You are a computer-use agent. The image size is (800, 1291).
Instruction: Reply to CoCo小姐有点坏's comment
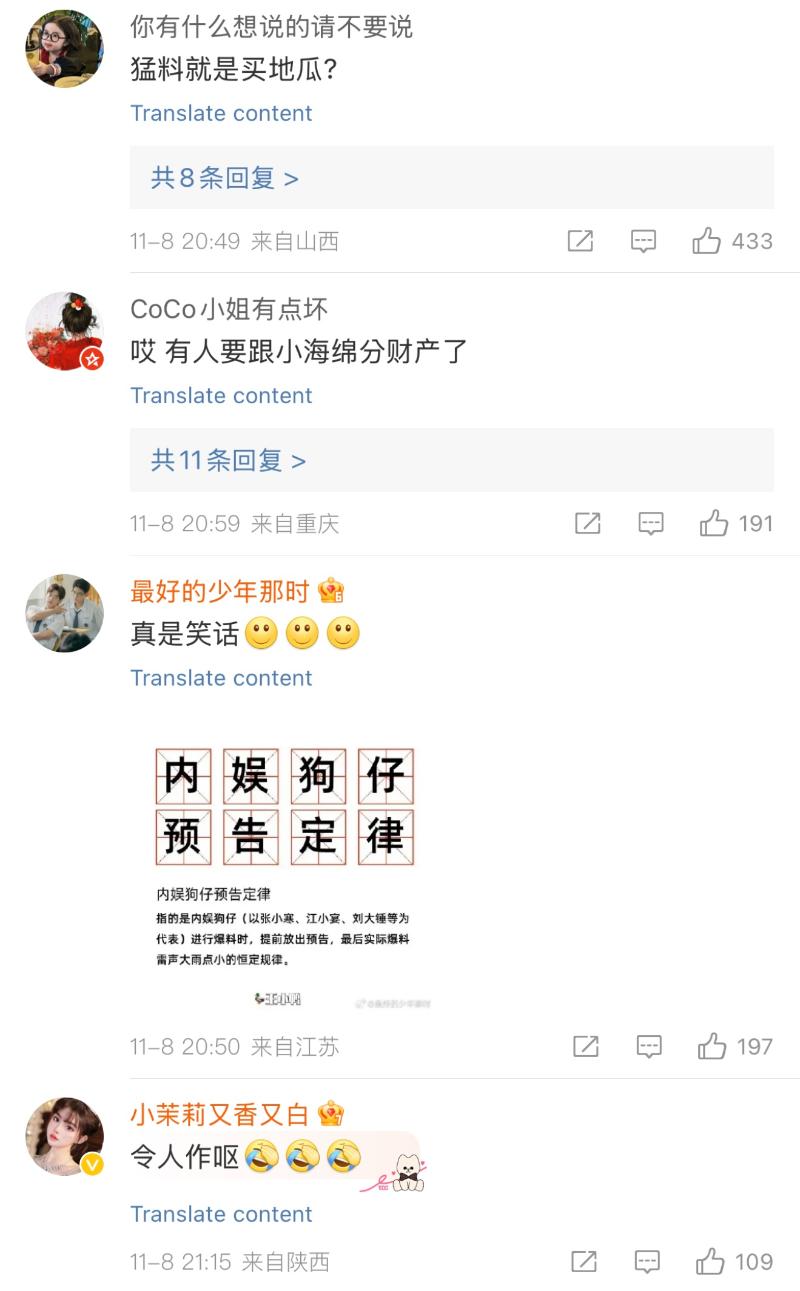[x=651, y=523]
